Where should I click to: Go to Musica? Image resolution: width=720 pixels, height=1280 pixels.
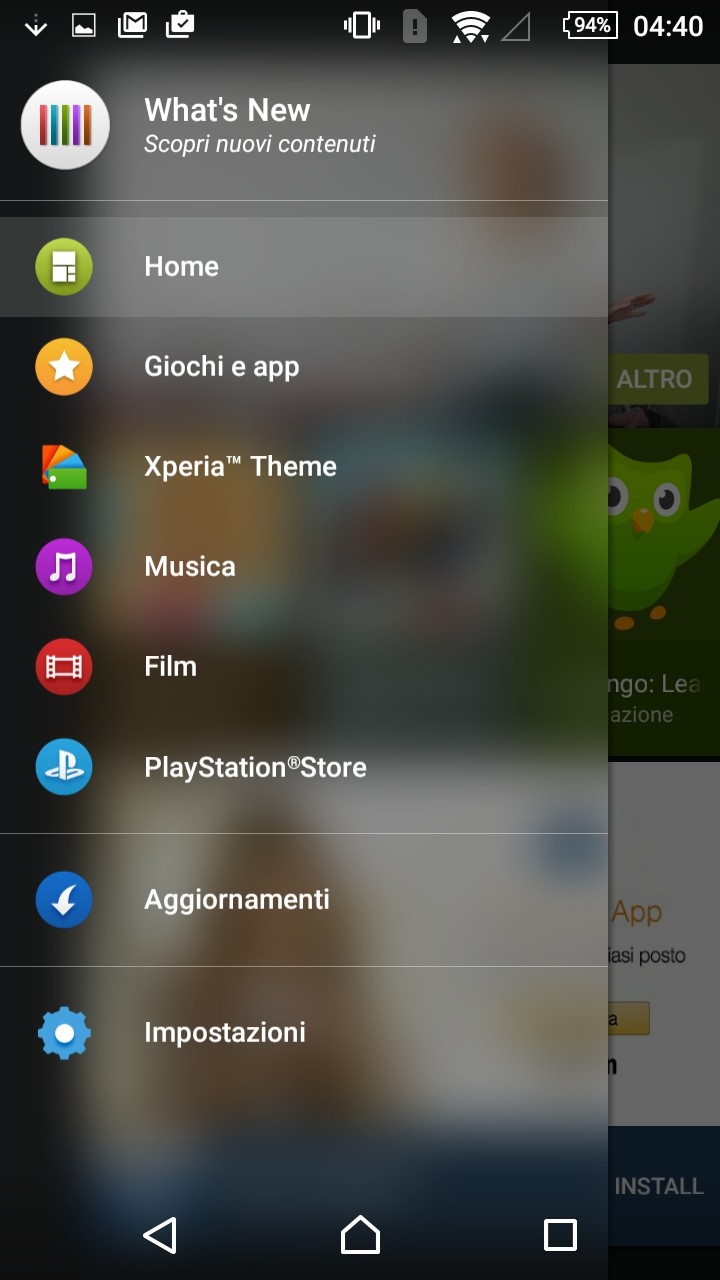(304, 567)
